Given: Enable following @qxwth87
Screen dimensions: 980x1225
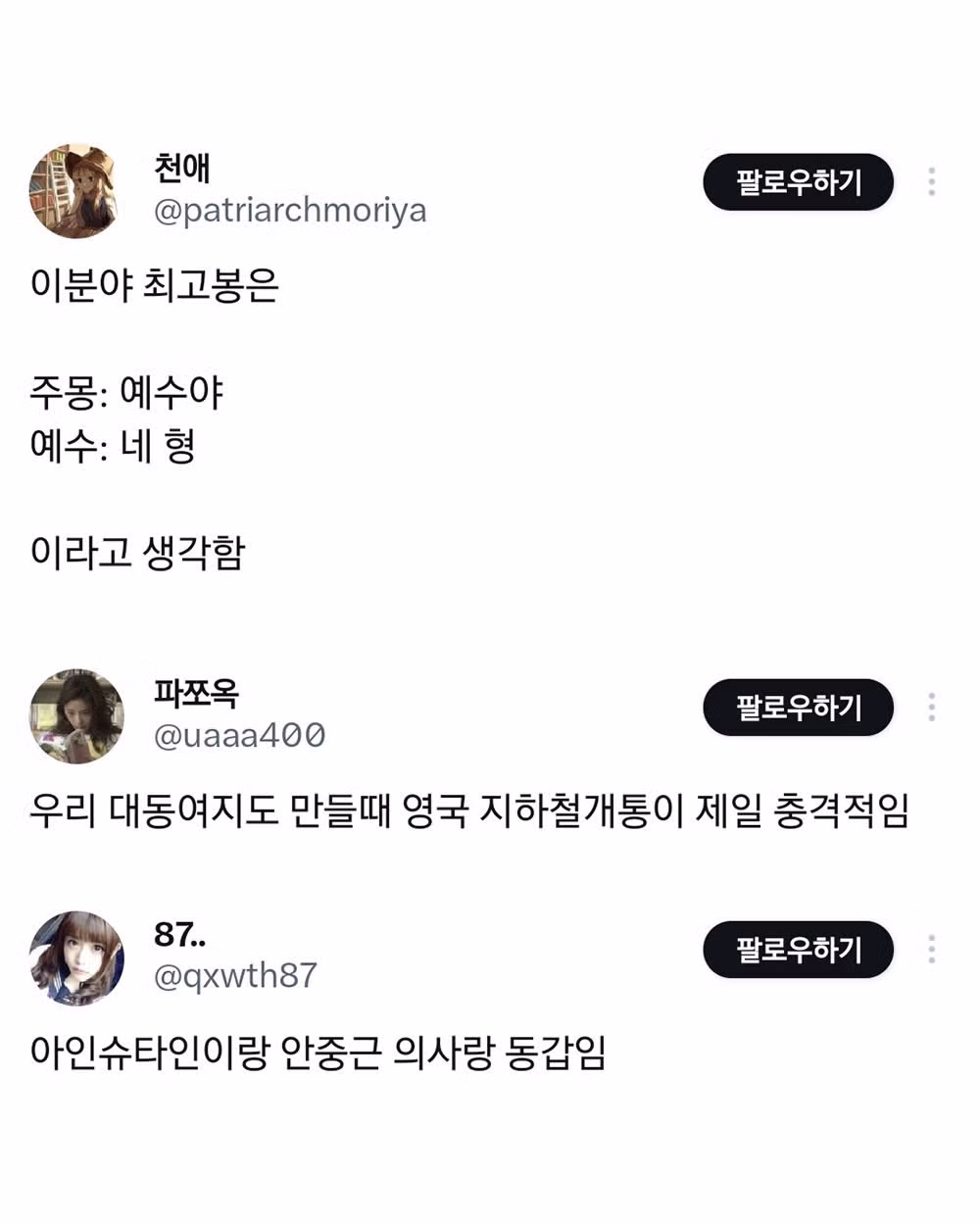Looking at the screenshot, I should pyautogui.click(x=798, y=950).
